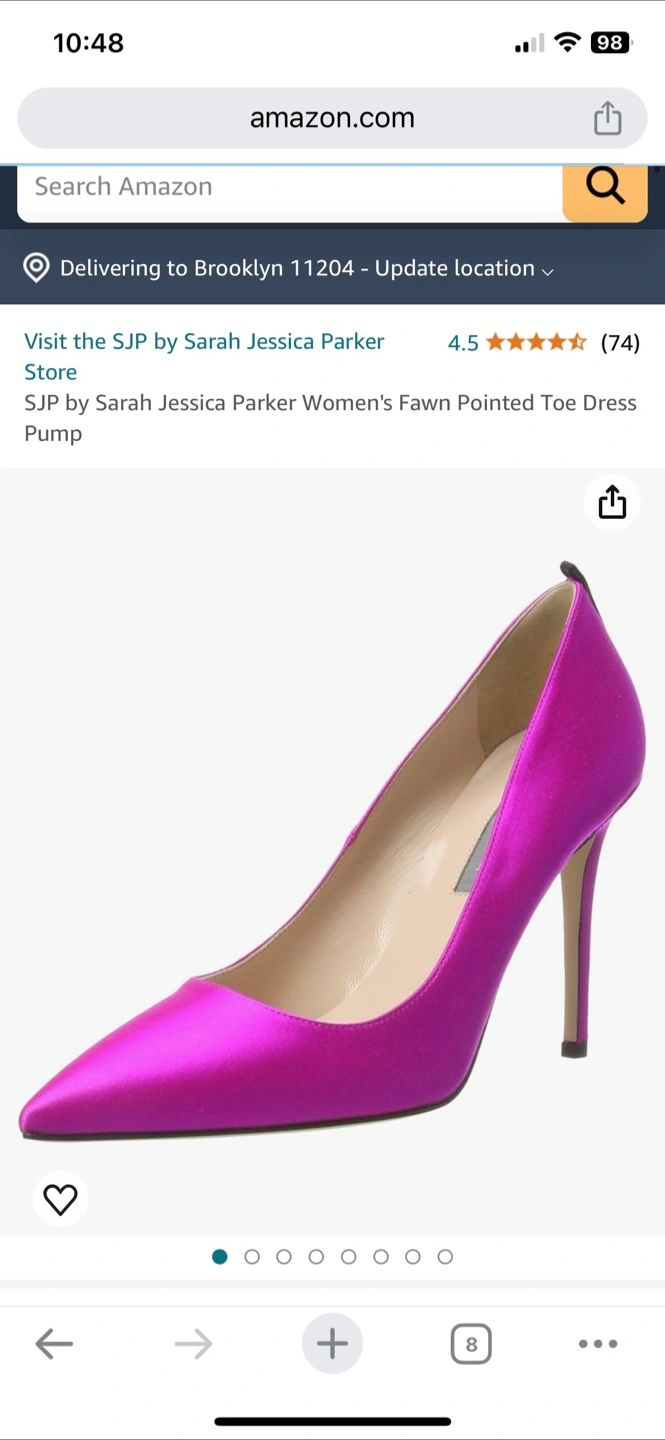Image resolution: width=665 pixels, height=1440 pixels.
Task: Open the pink pump product image
Action: pyautogui.click(x=332, y=850)
